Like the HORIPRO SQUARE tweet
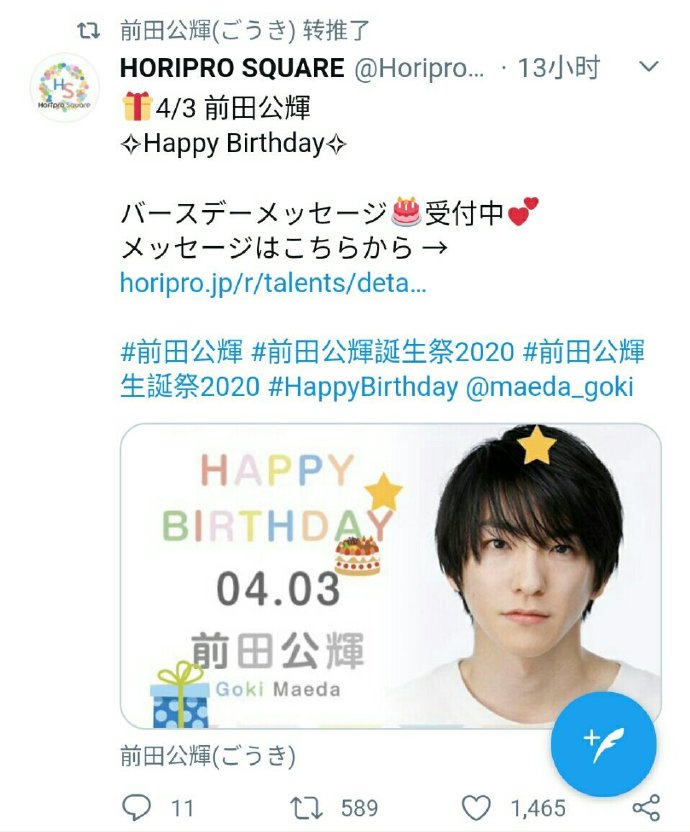Screen dimensions: 690x832 pyautogui.click(x=478, y=807)
